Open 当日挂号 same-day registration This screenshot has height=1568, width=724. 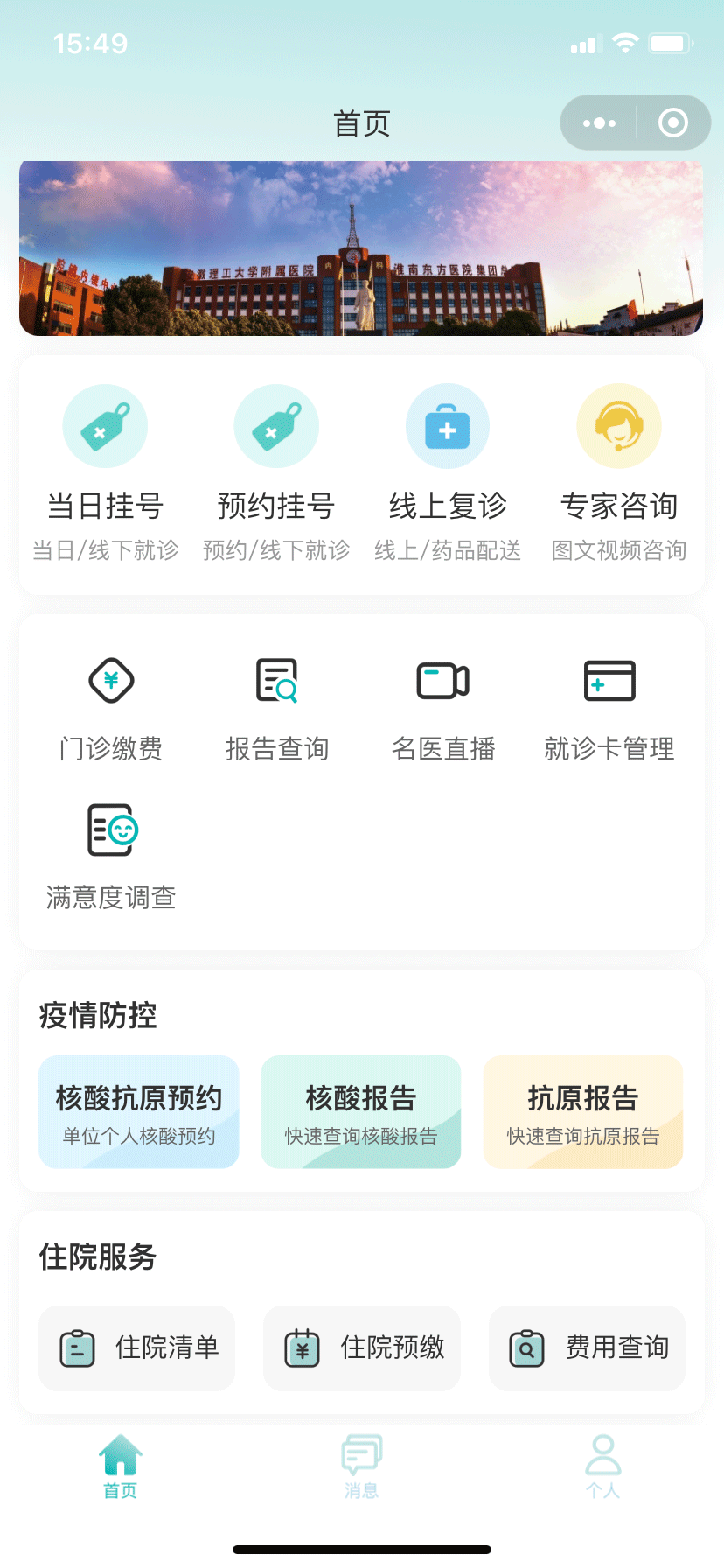pos(105,472)
